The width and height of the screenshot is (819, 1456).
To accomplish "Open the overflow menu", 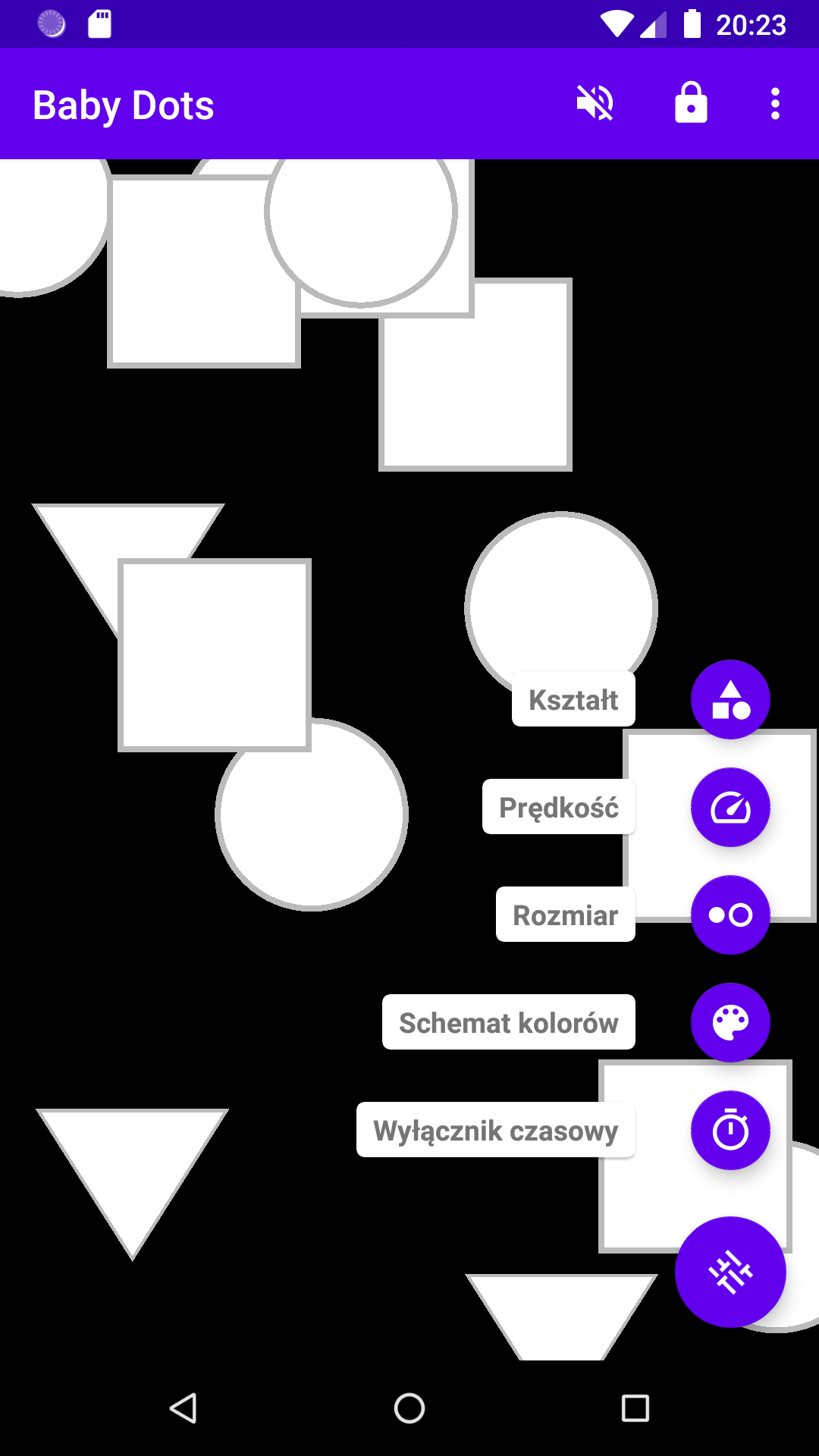I will (x=774, y=103).
